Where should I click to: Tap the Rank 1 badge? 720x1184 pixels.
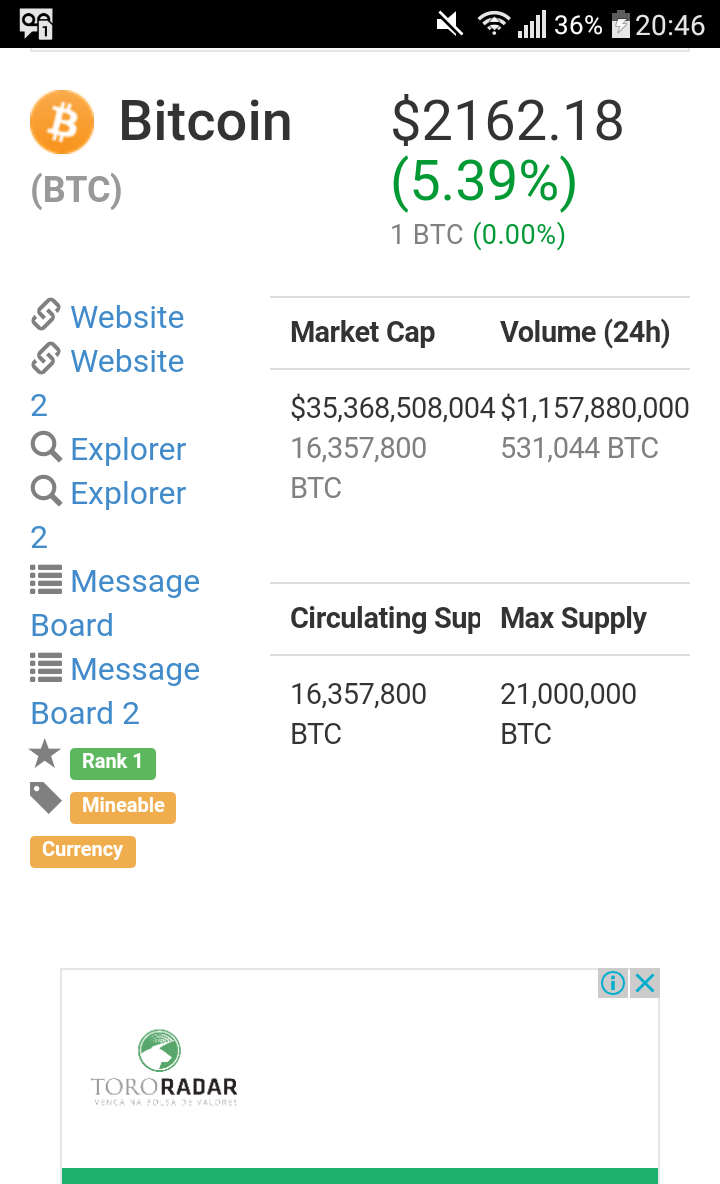coord(112,762)
